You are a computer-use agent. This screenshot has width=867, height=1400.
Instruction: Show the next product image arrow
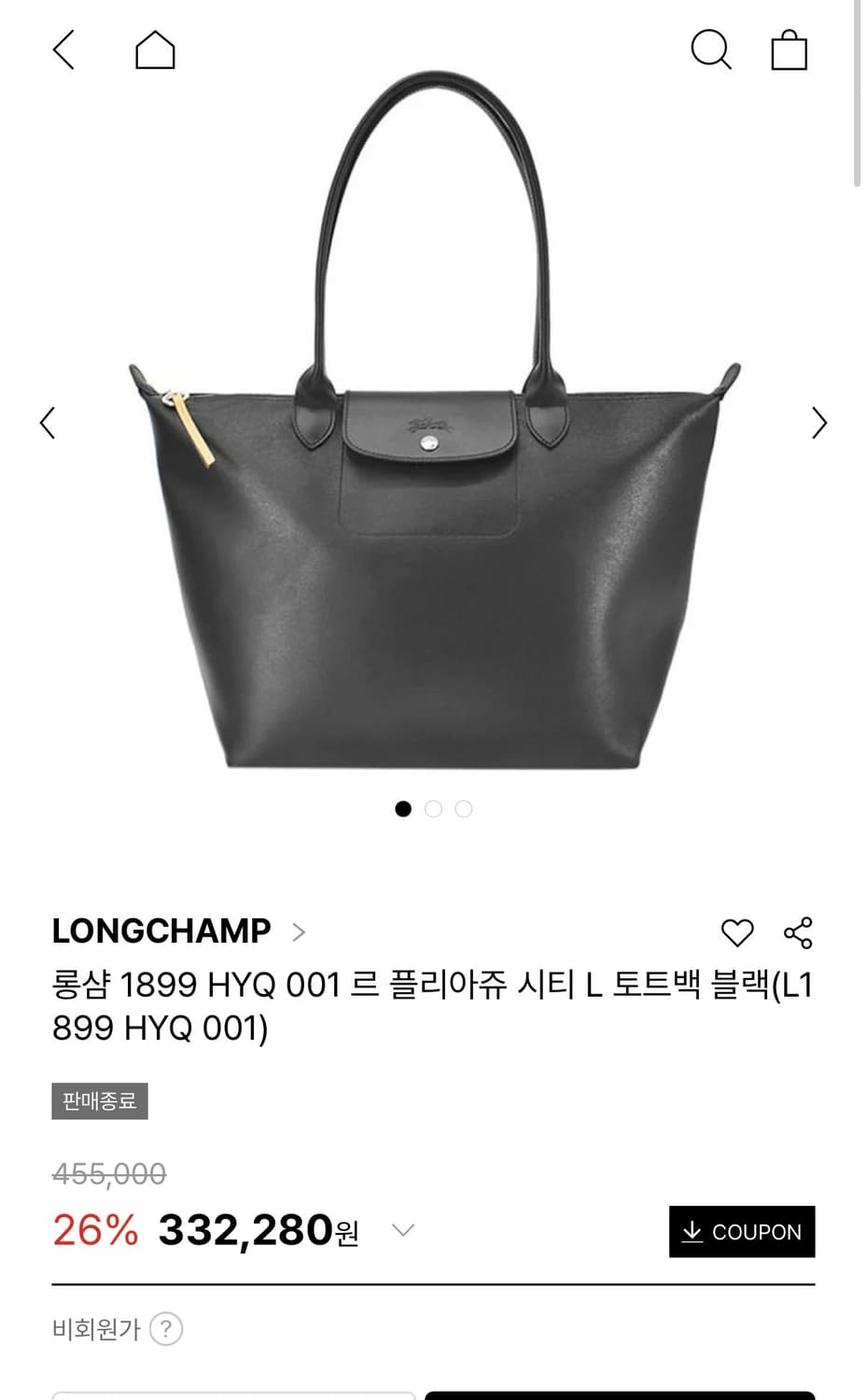[x=818, y=423]
